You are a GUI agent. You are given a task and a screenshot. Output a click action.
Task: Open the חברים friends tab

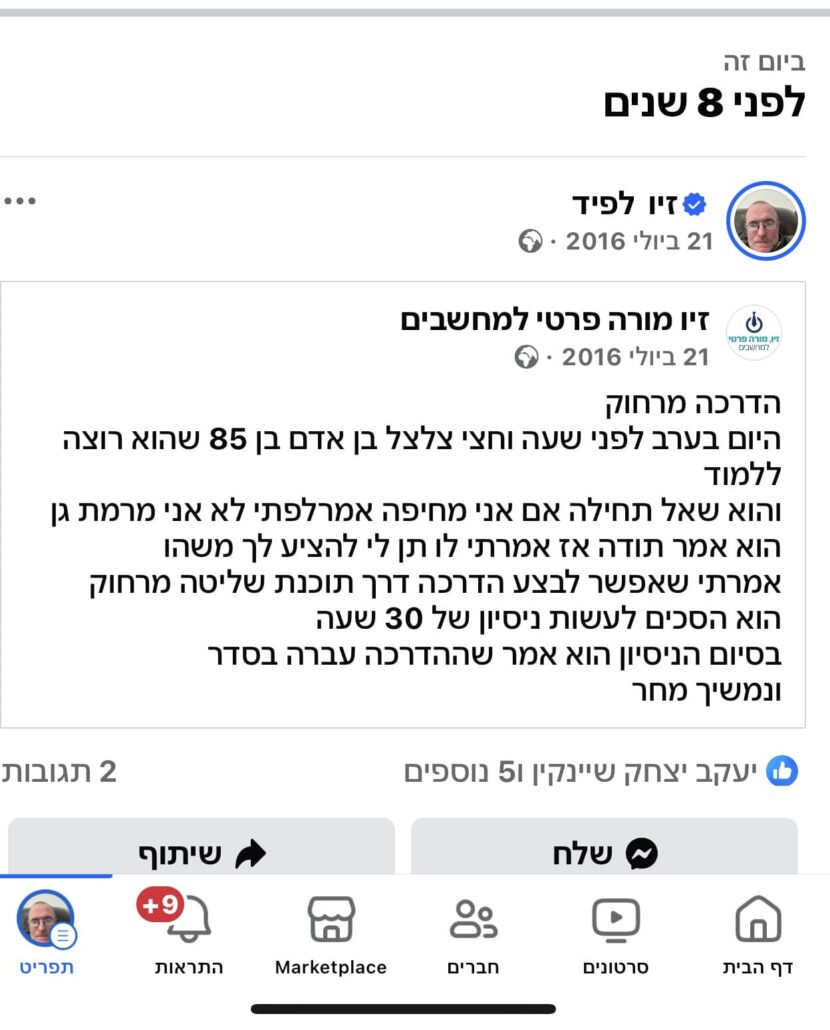[x=473, y=935]
